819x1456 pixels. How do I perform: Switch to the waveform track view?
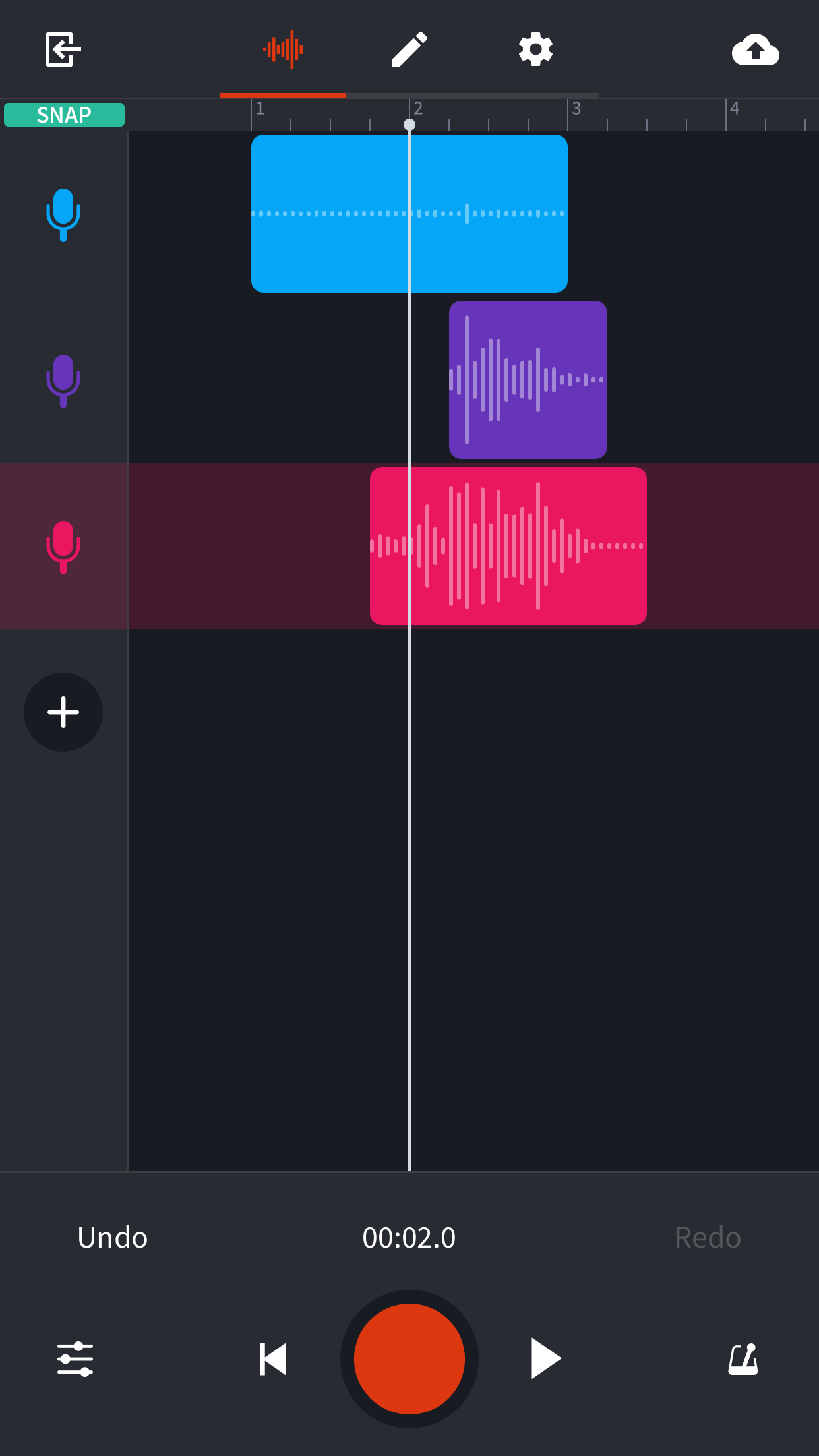pos(284,49)
